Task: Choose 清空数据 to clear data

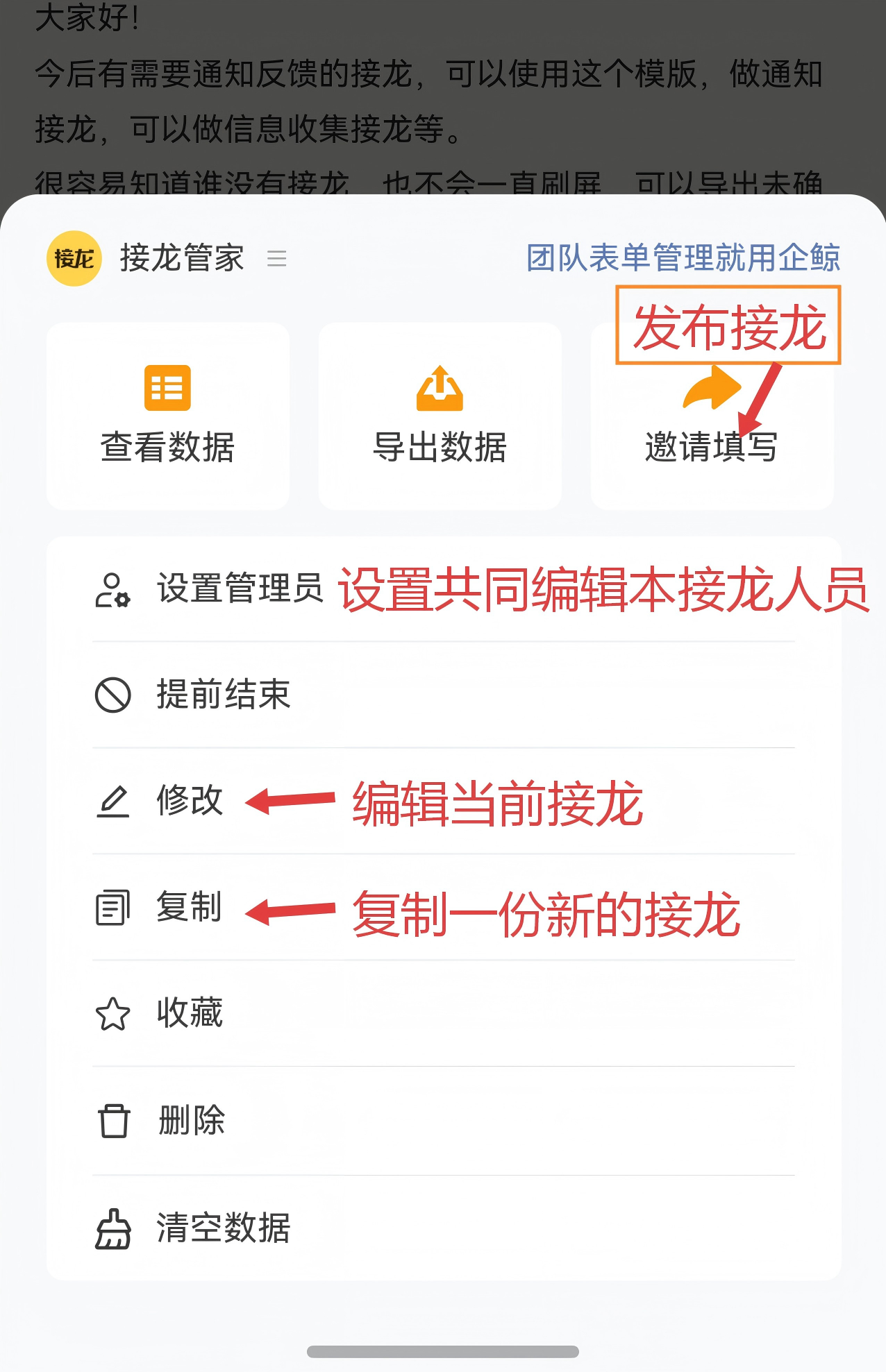Action: tap(222, 1228)
